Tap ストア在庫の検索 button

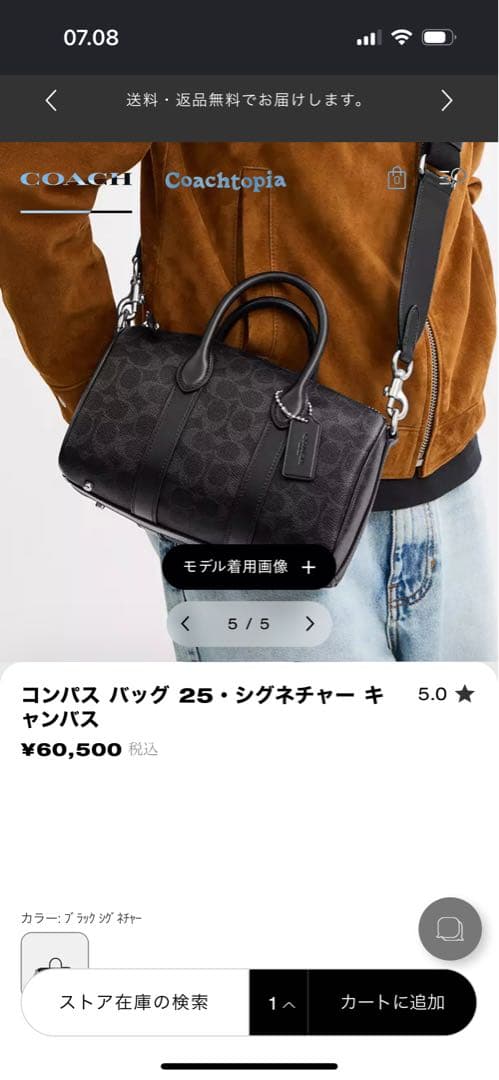click(135, 1002)
